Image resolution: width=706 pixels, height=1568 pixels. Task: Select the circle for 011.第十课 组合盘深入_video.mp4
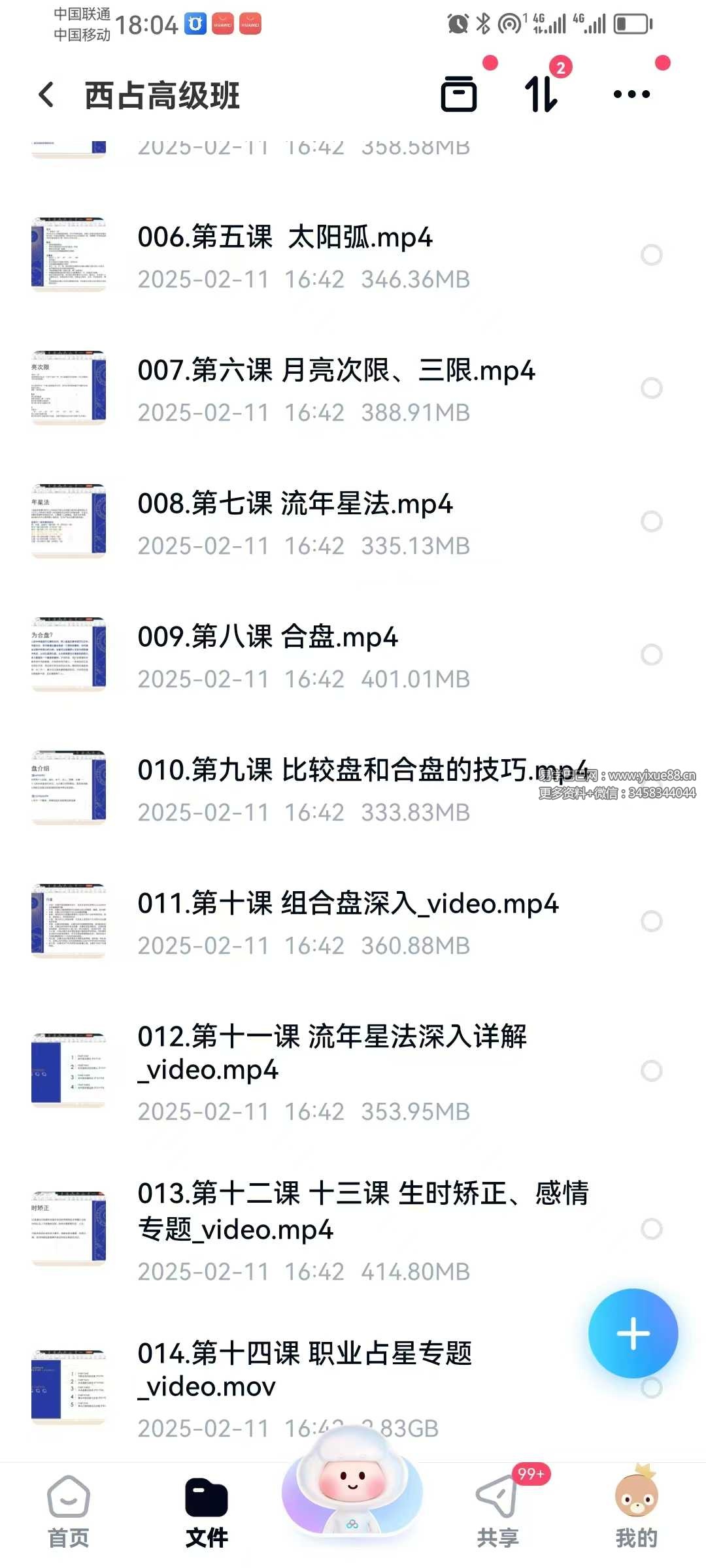(651, 921)
